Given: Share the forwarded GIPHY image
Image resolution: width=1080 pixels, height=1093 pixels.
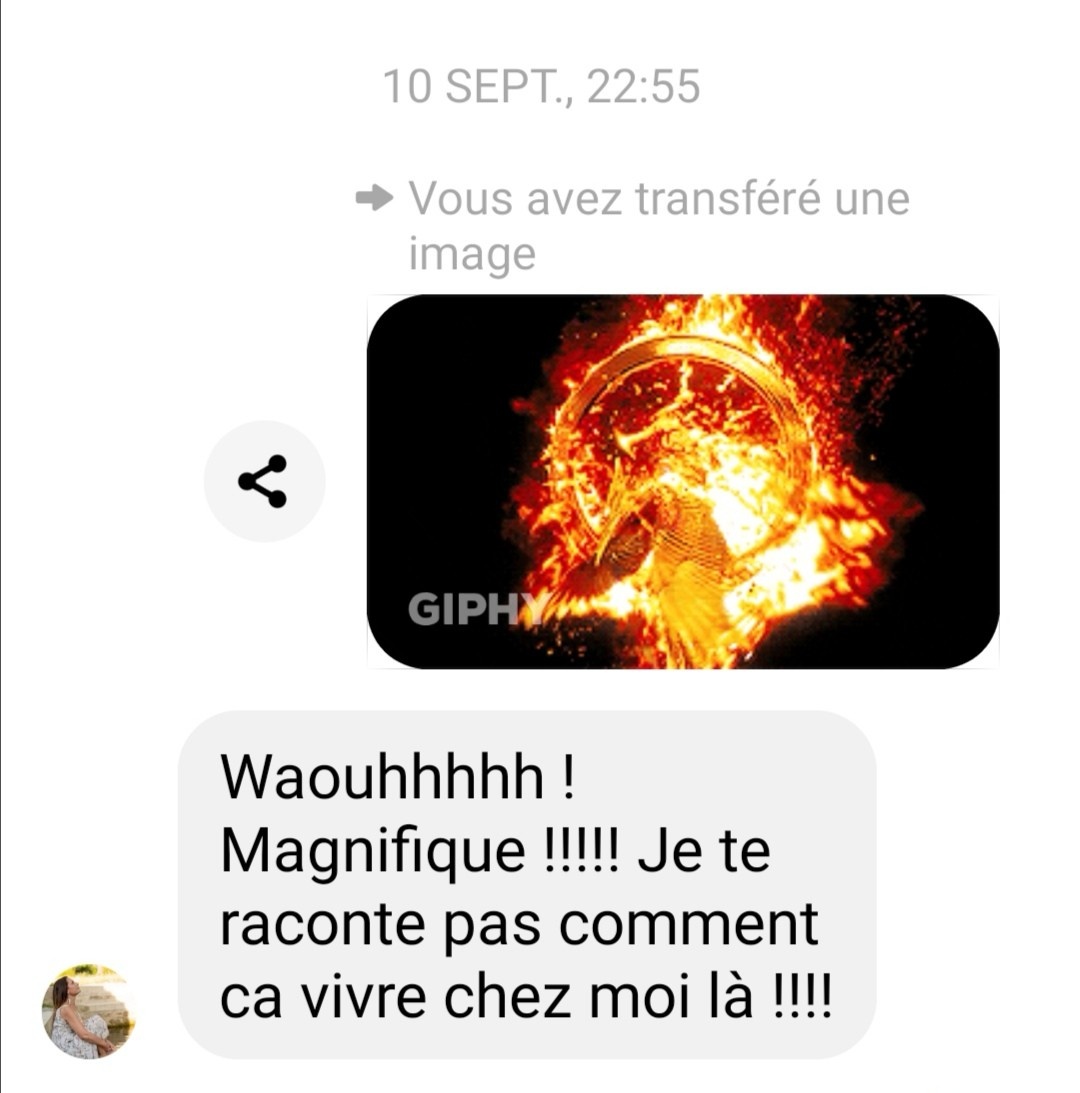Looking at the screenshot, I should click(264, 481).
